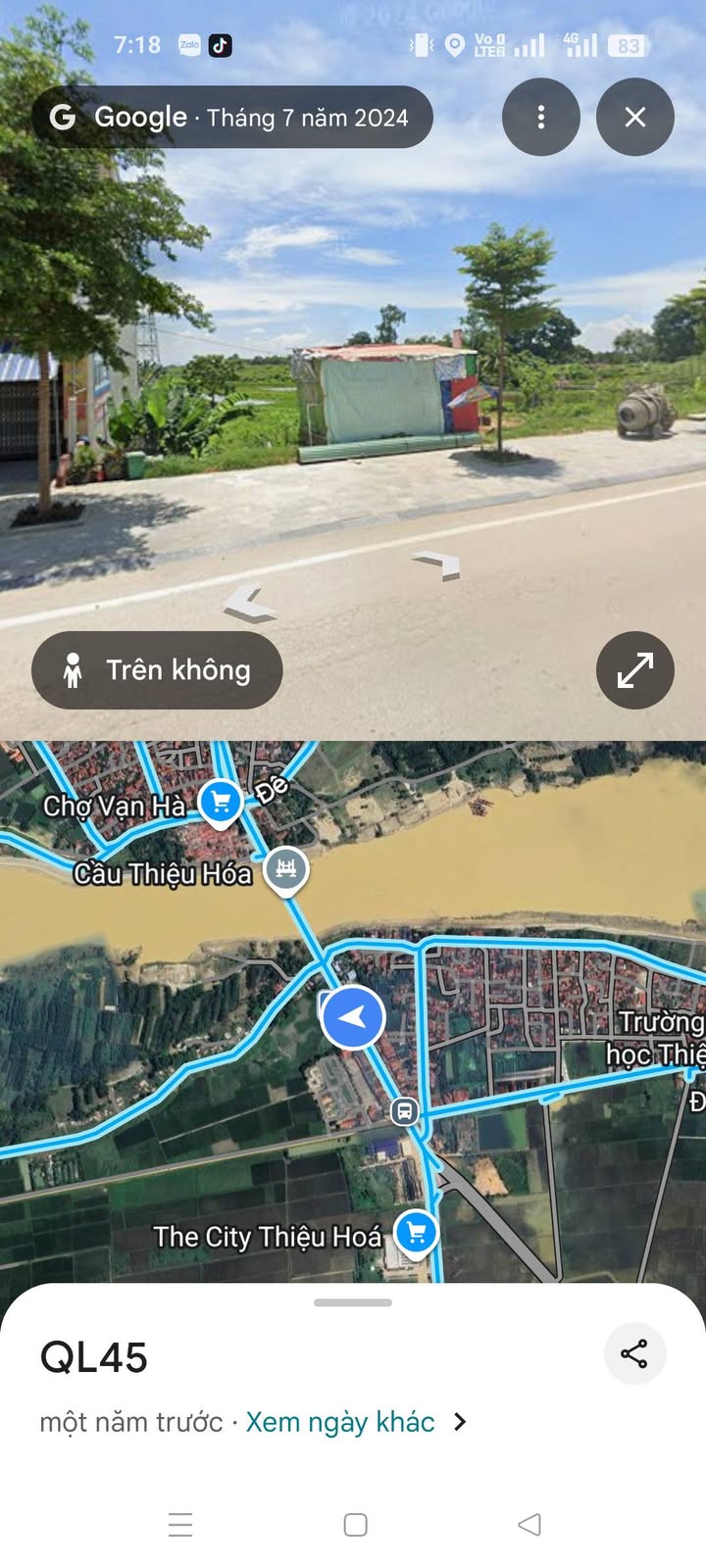Tap the bottom sheet drag handle
The width and height of the screenshot is (706, 1568).
(353, 1302)
